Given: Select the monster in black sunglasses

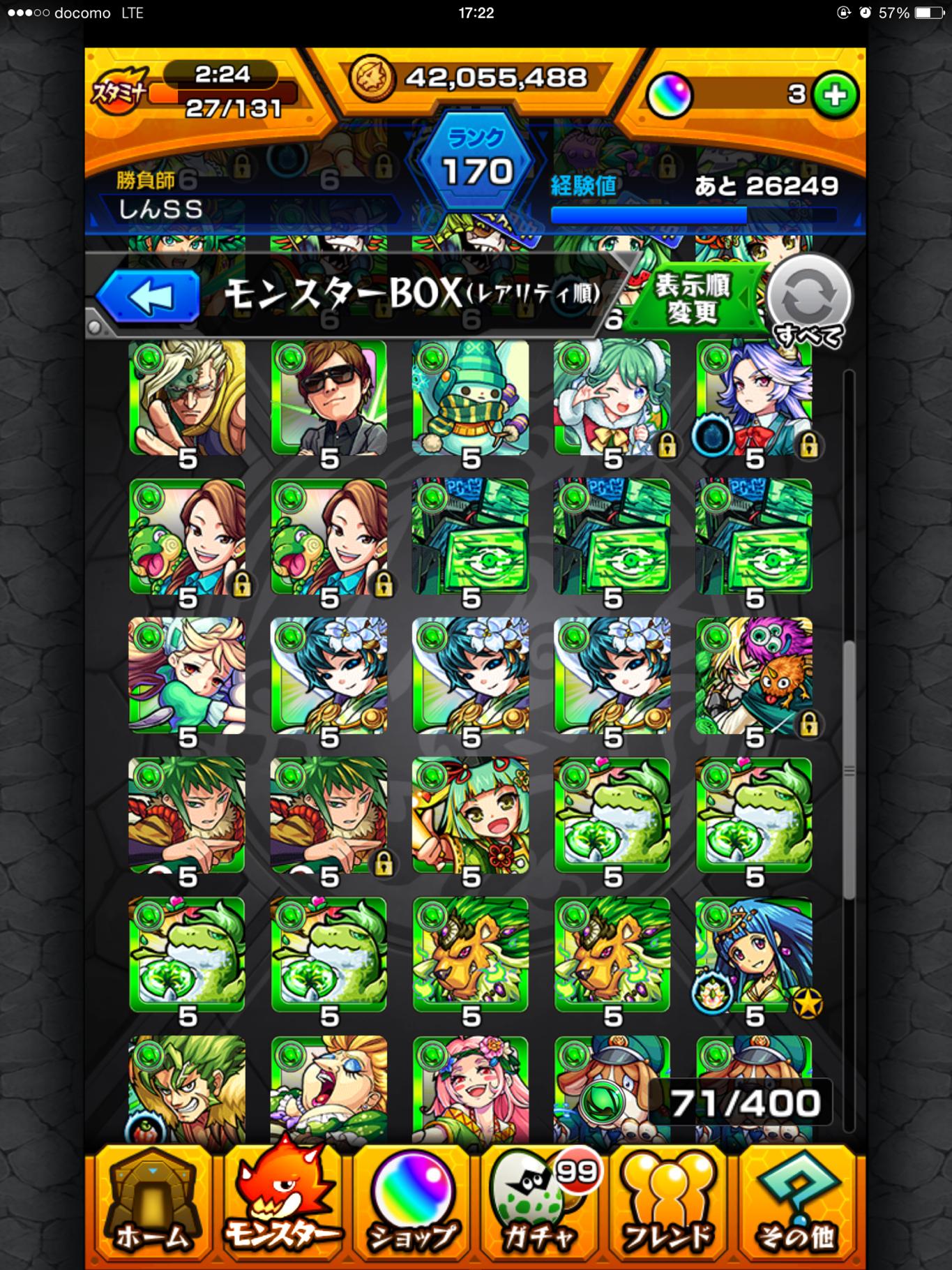Looking at the screenshot, I should coord(329,399).
